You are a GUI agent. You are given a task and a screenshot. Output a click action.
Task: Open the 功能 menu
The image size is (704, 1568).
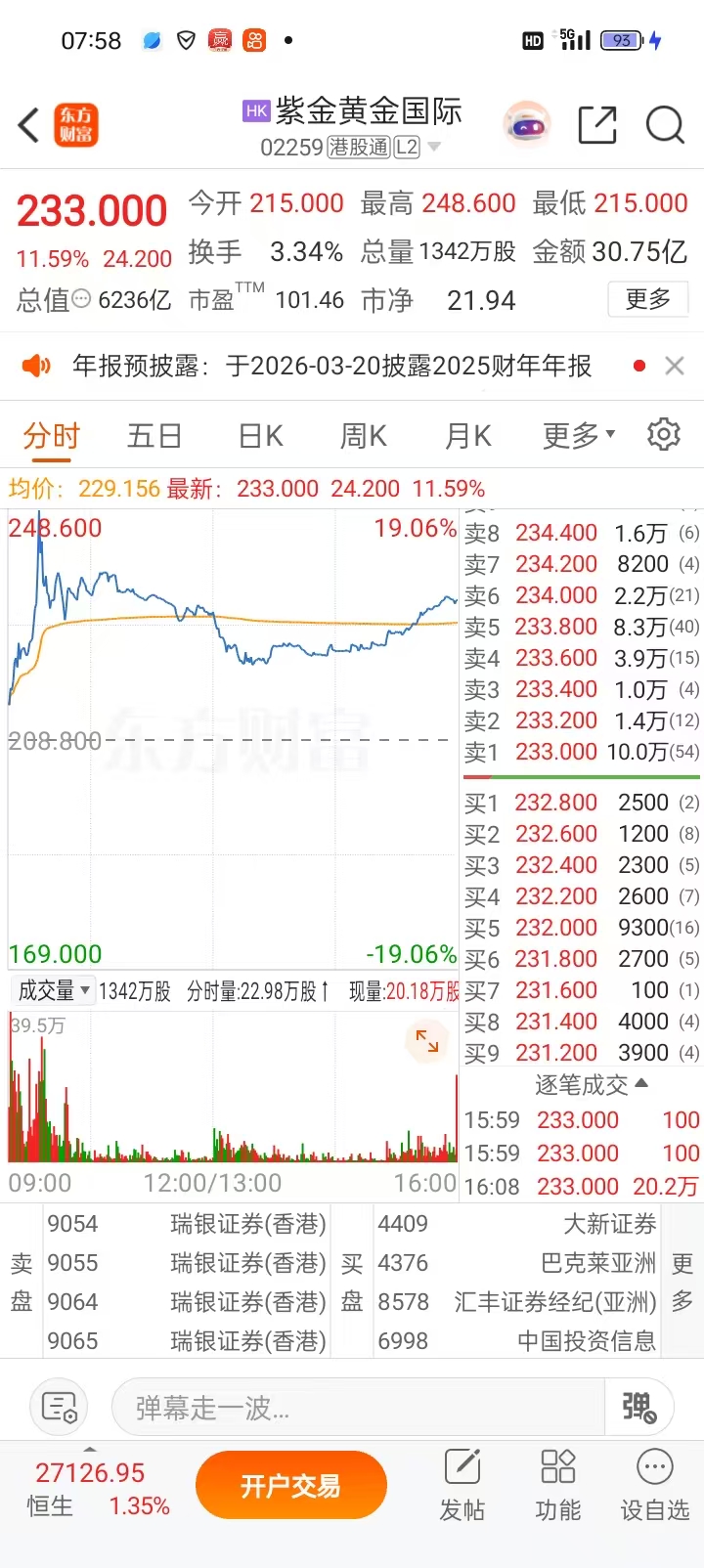558,1486
